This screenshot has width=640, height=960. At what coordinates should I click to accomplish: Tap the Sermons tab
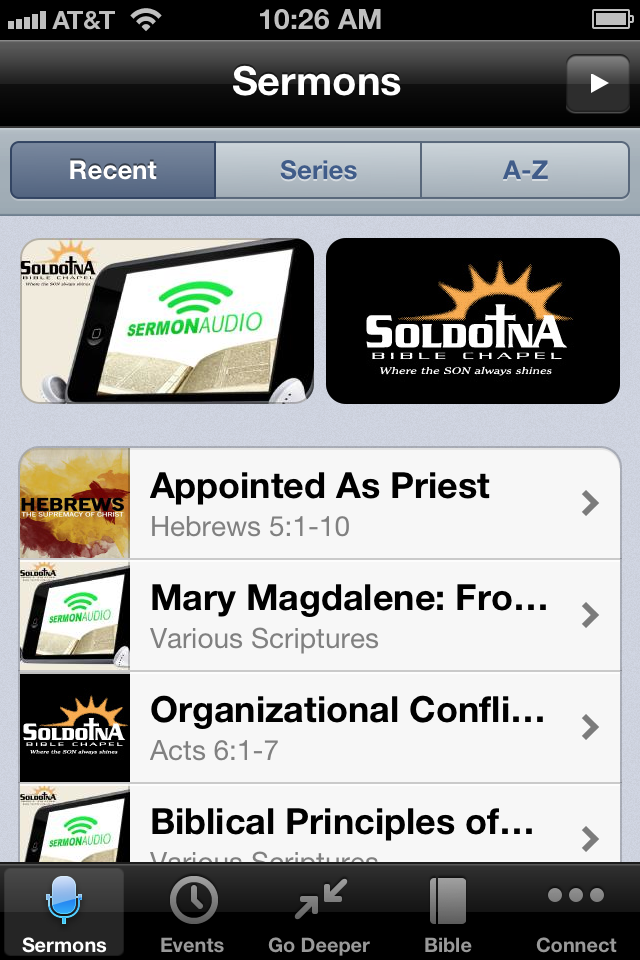[x=64, y=912]
